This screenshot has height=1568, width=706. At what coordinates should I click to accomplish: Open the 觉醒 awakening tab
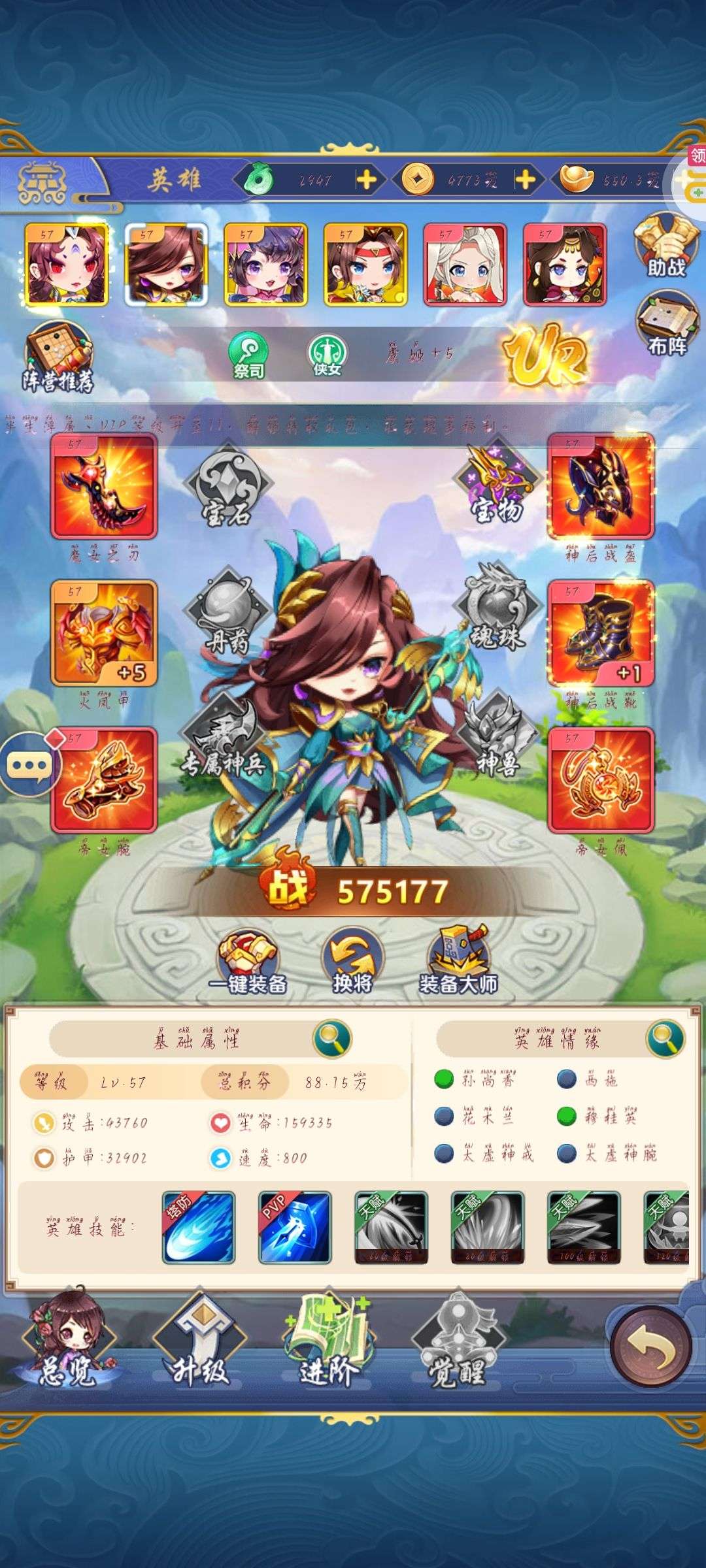456,1340
